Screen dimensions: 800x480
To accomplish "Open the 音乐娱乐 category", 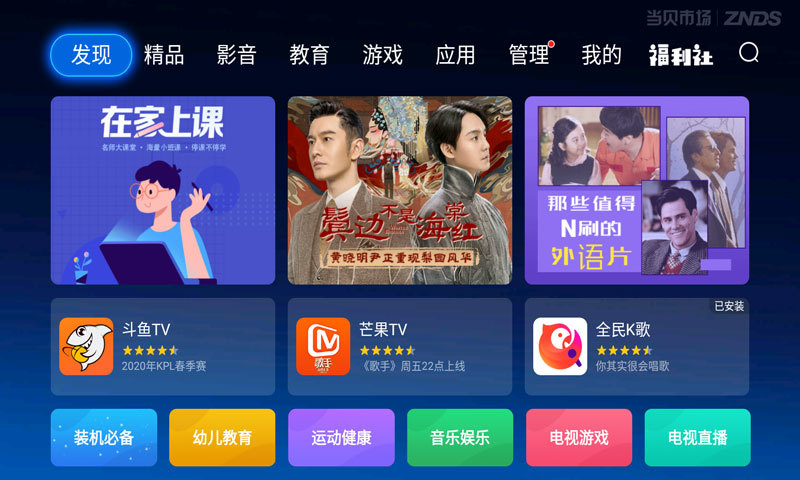I will (x=460, y=437).
